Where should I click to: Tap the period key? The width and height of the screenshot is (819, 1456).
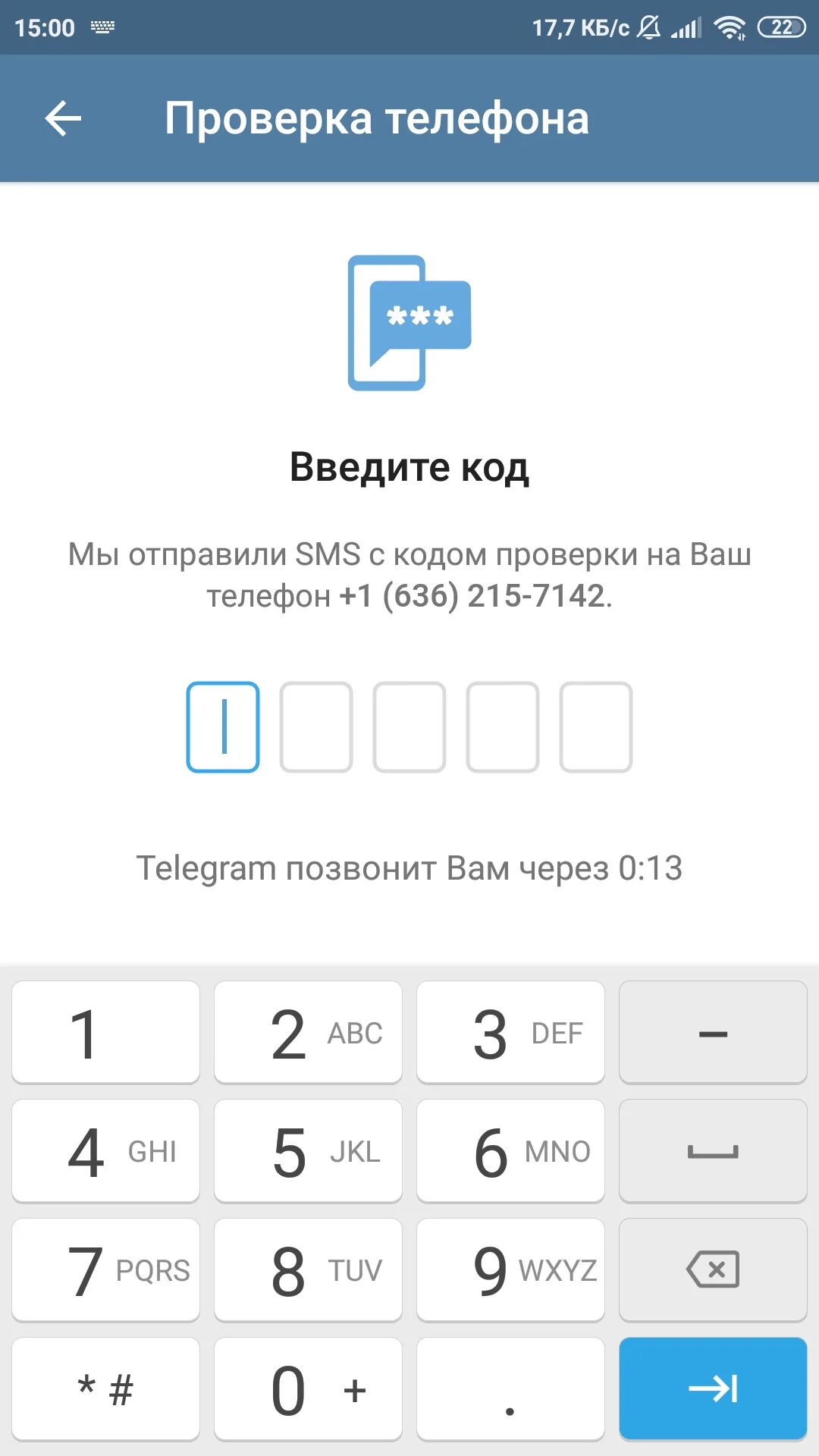coord(510,1389)
